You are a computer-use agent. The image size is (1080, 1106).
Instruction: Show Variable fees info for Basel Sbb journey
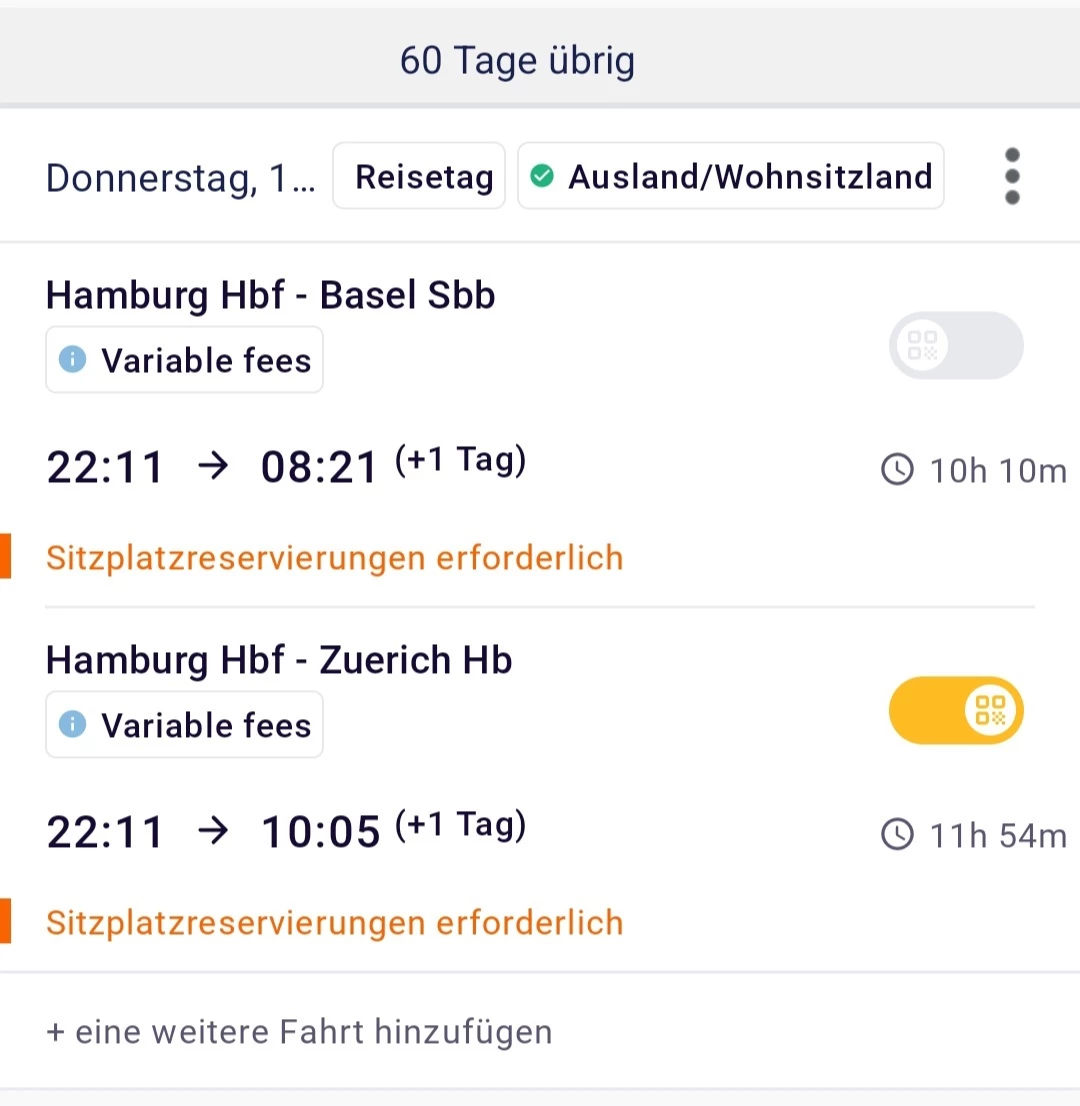(185, 360)
